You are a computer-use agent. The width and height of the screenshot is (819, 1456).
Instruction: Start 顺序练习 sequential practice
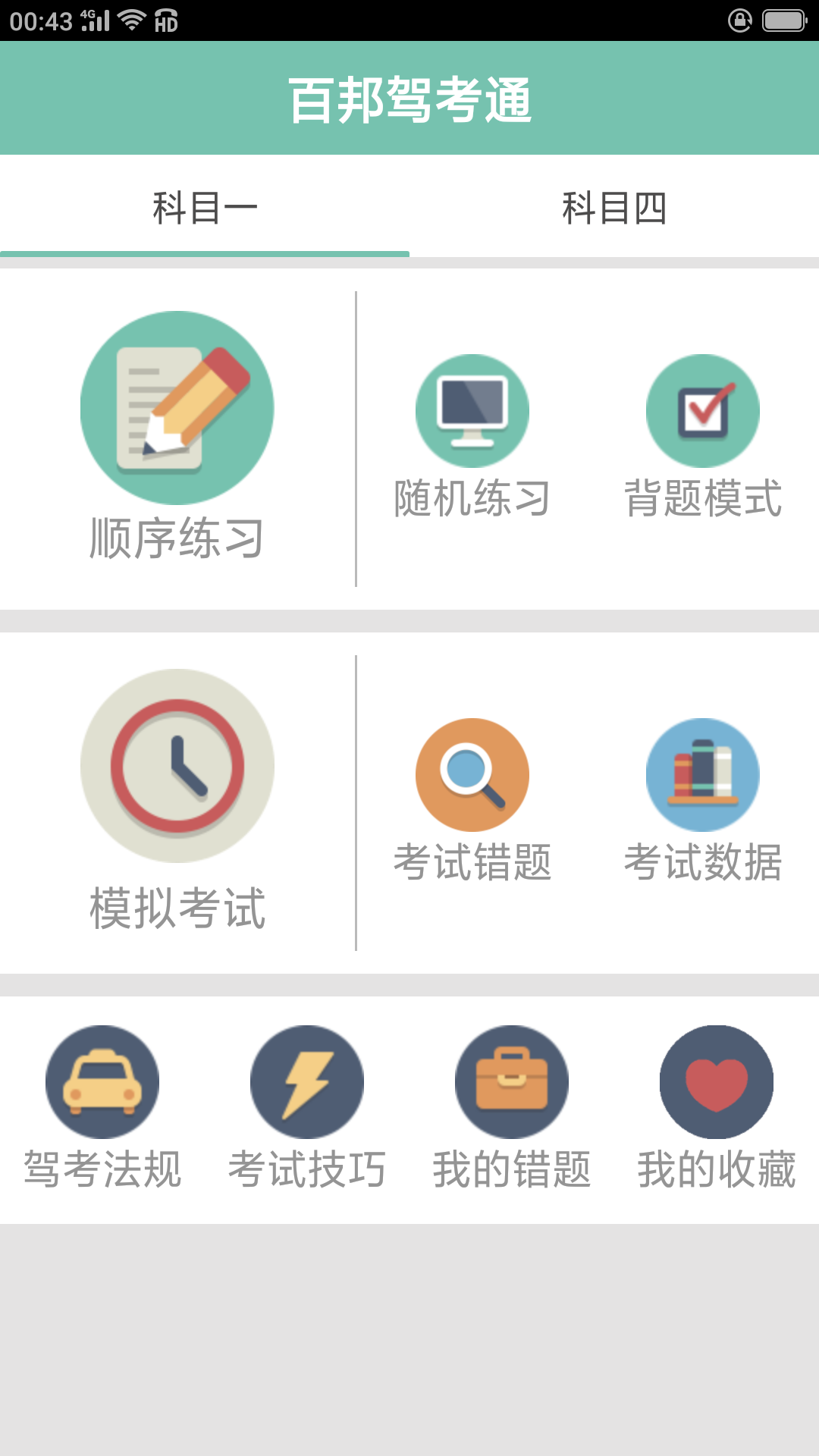click(x=177, y=436)
